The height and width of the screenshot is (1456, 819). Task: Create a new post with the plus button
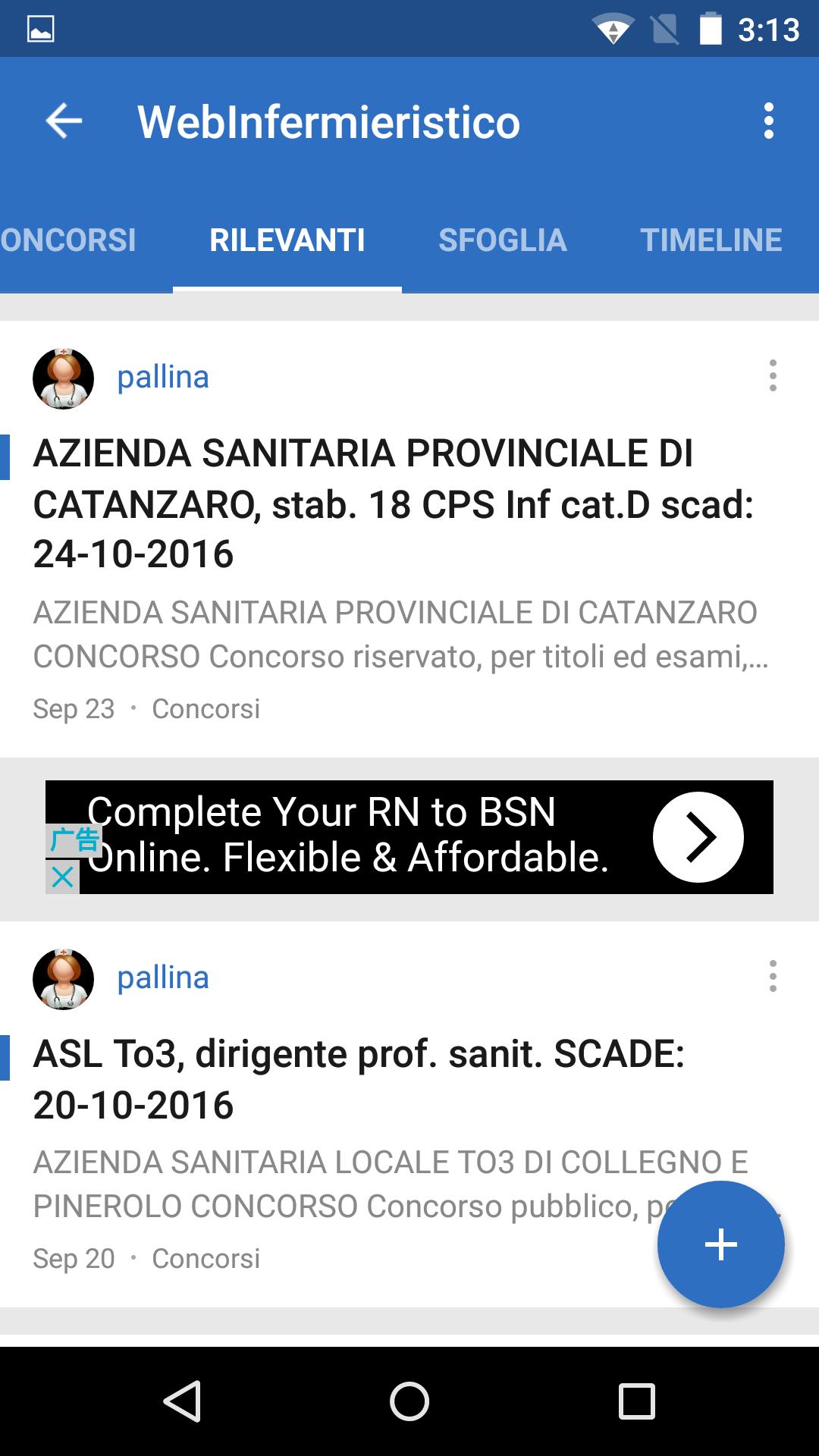[x=720, y=1244]
